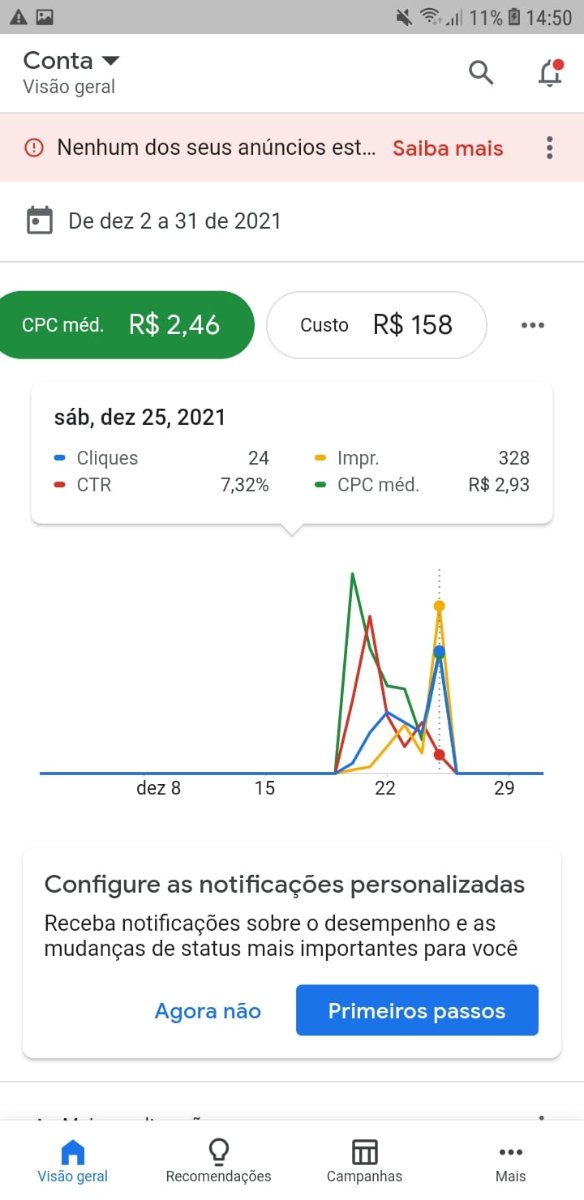Select the Custo metric chip

point(376,325)
